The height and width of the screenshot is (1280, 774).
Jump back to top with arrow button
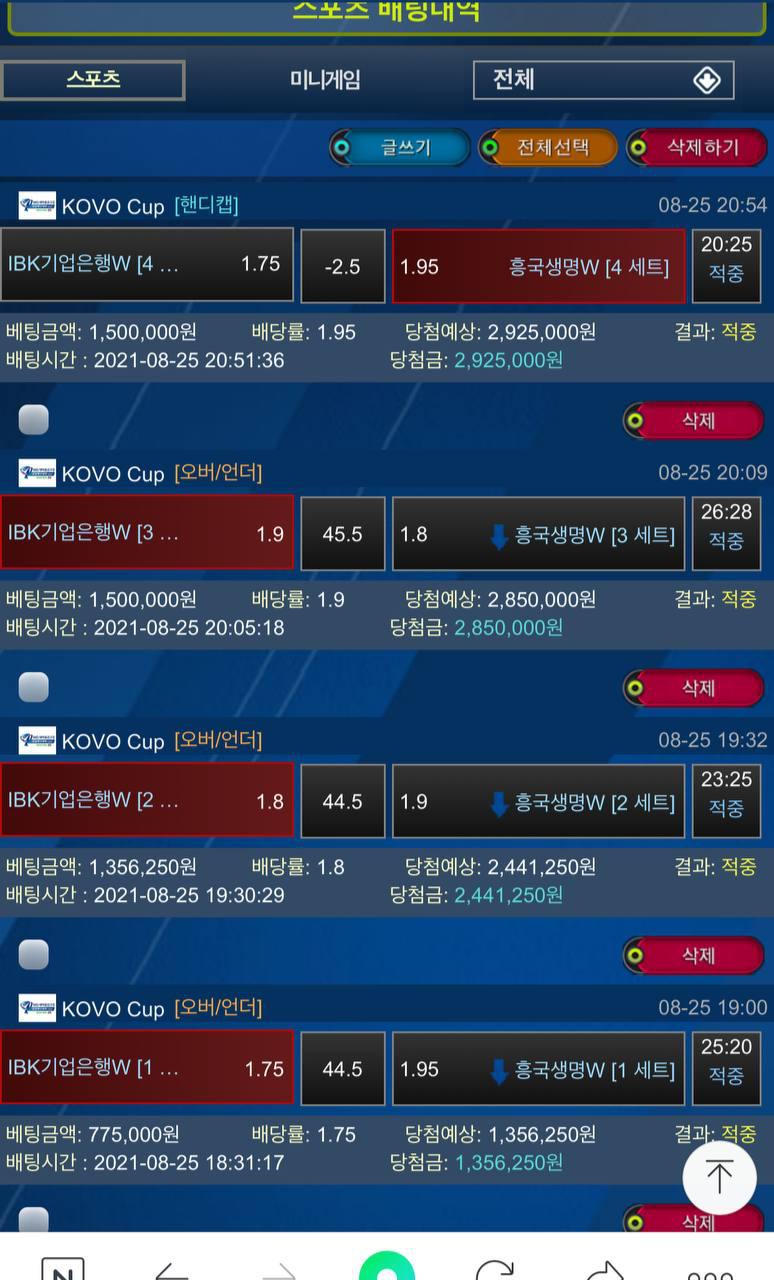719,1177
